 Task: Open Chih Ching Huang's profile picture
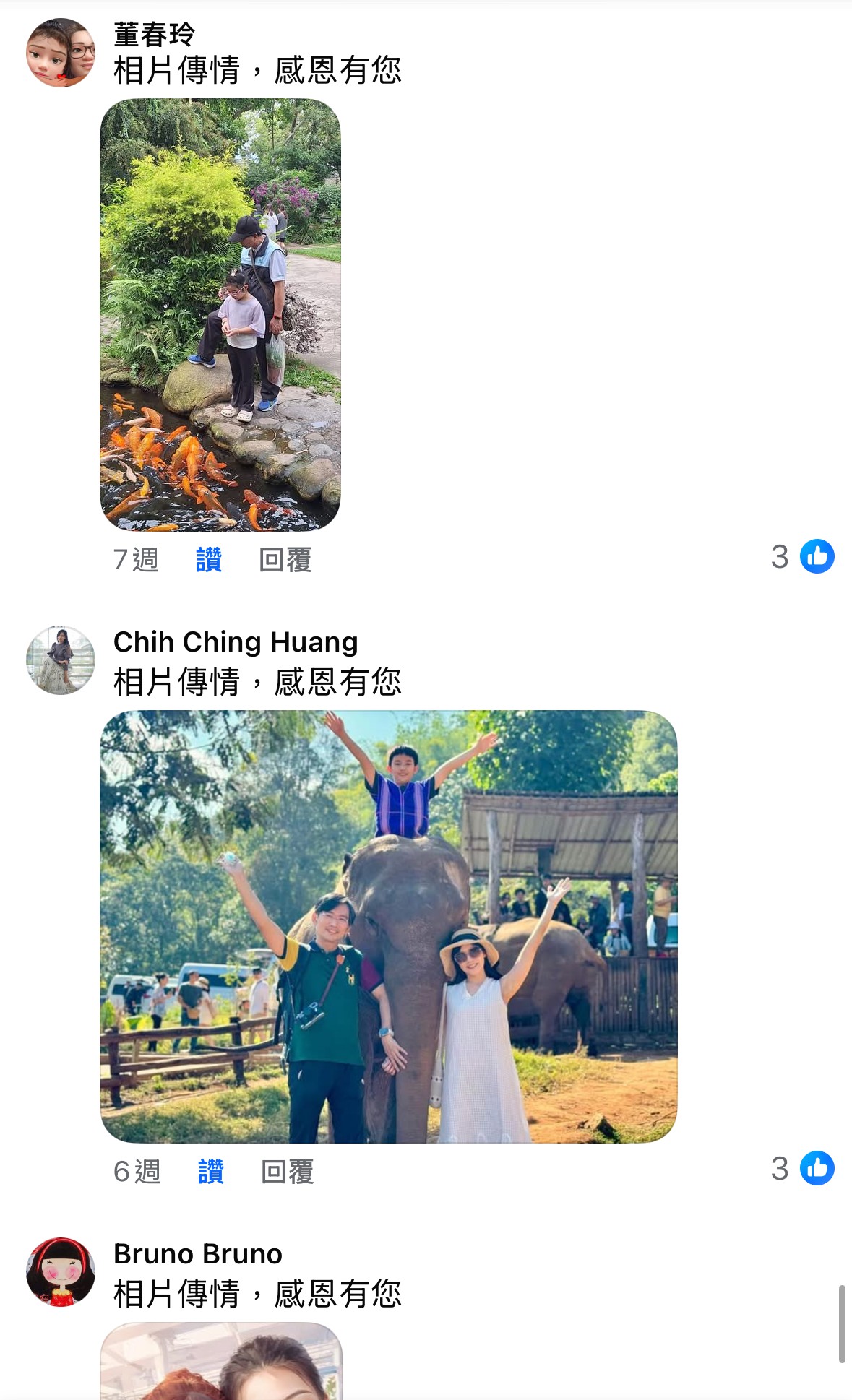pyautogui.click(x=61, y=660)
